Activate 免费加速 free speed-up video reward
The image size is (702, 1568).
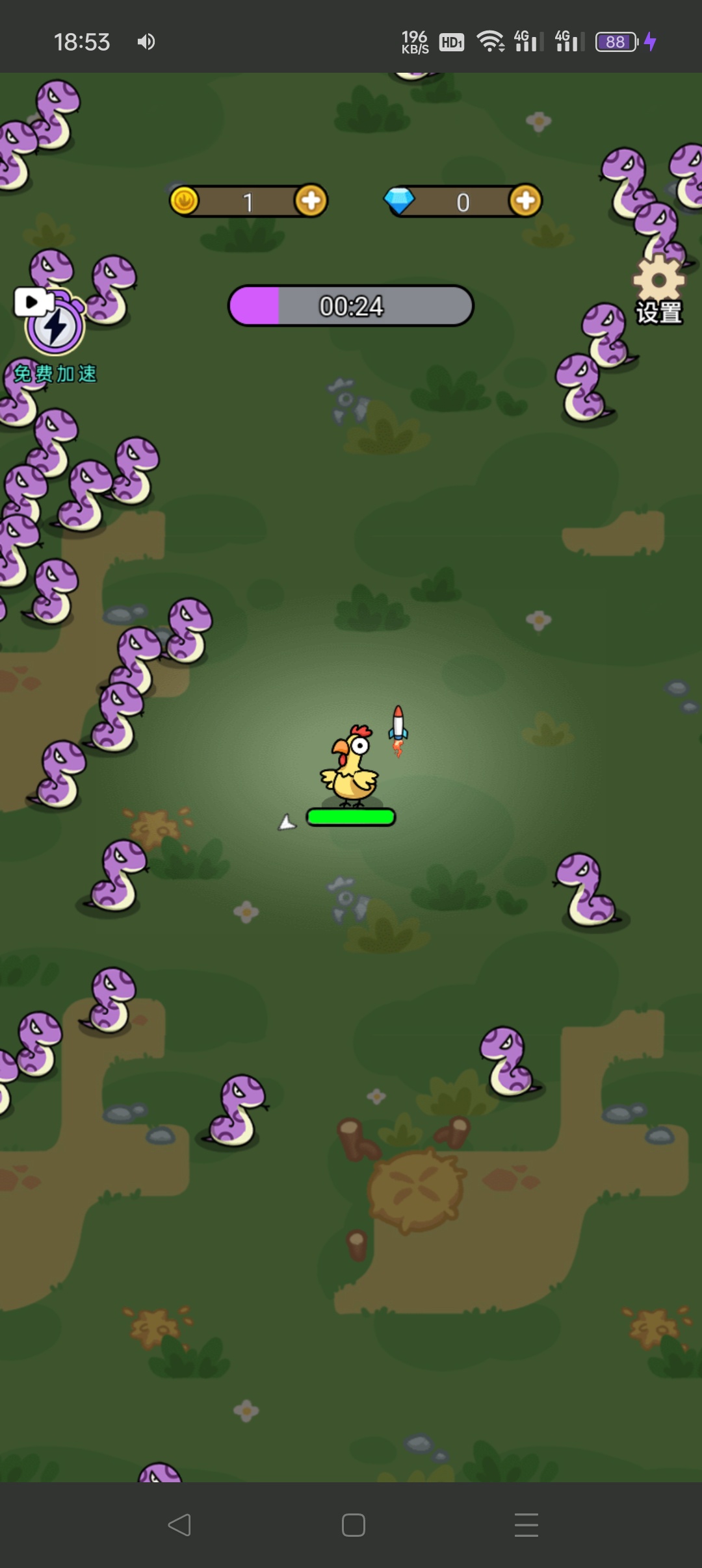click(x=55, y=325)
